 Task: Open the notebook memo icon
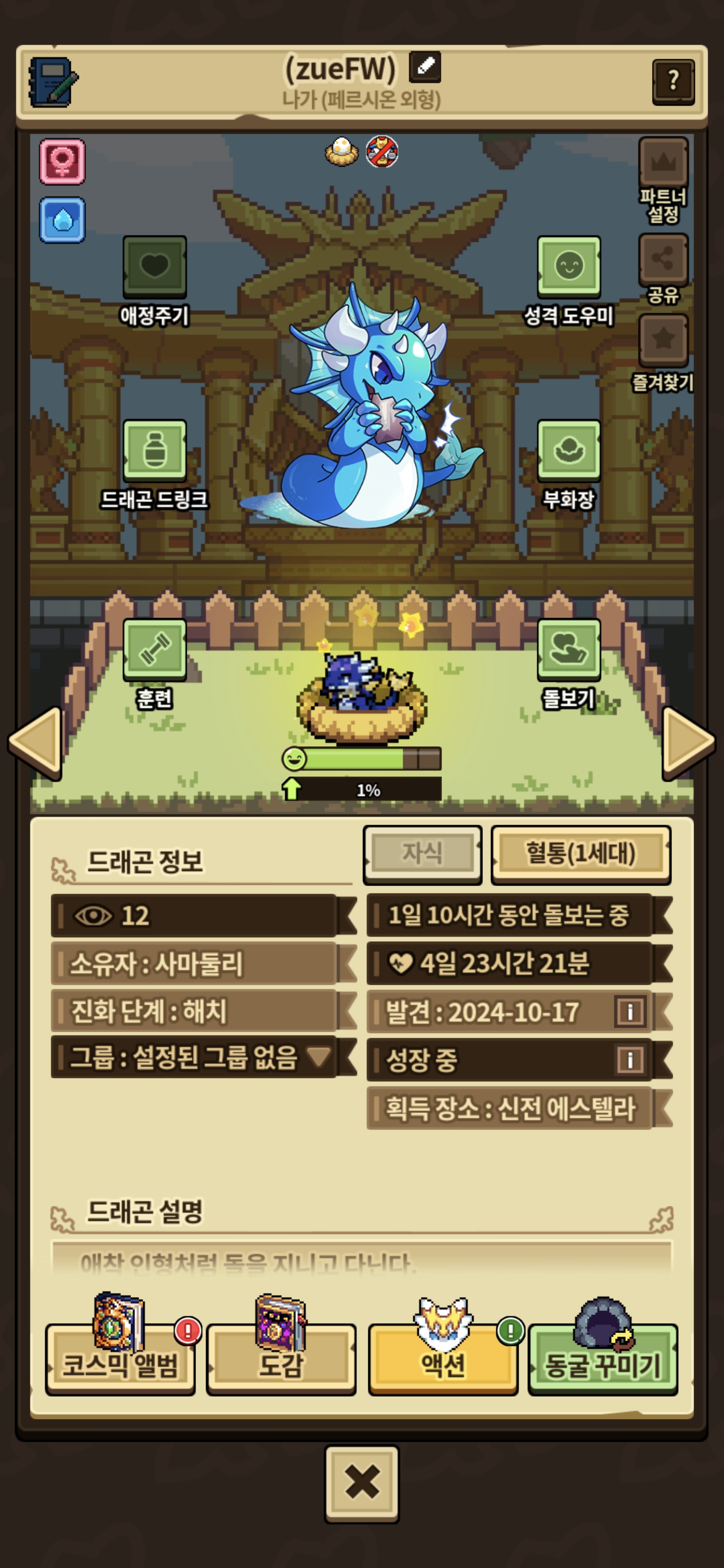(53, 83)
